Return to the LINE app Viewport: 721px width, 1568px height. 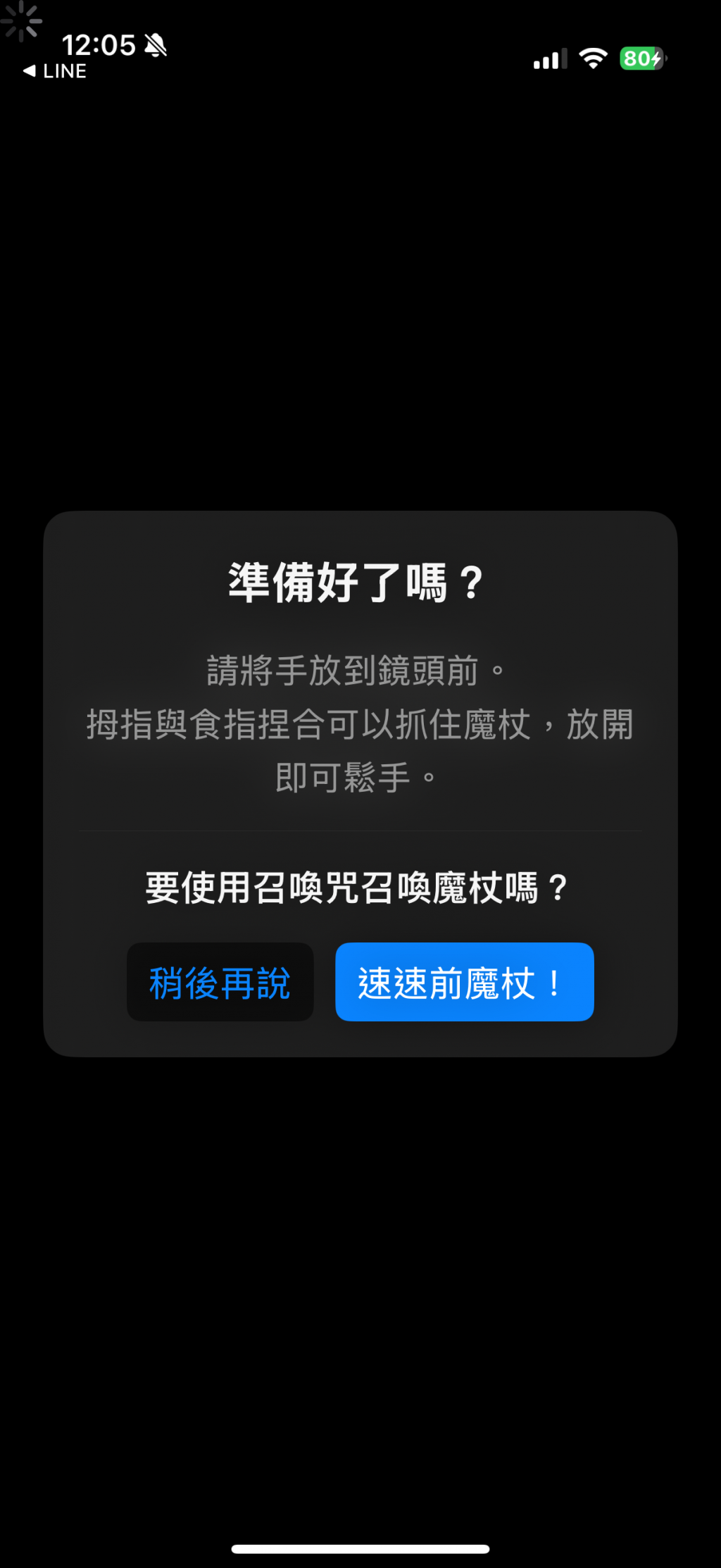click(x=55, y=71)
